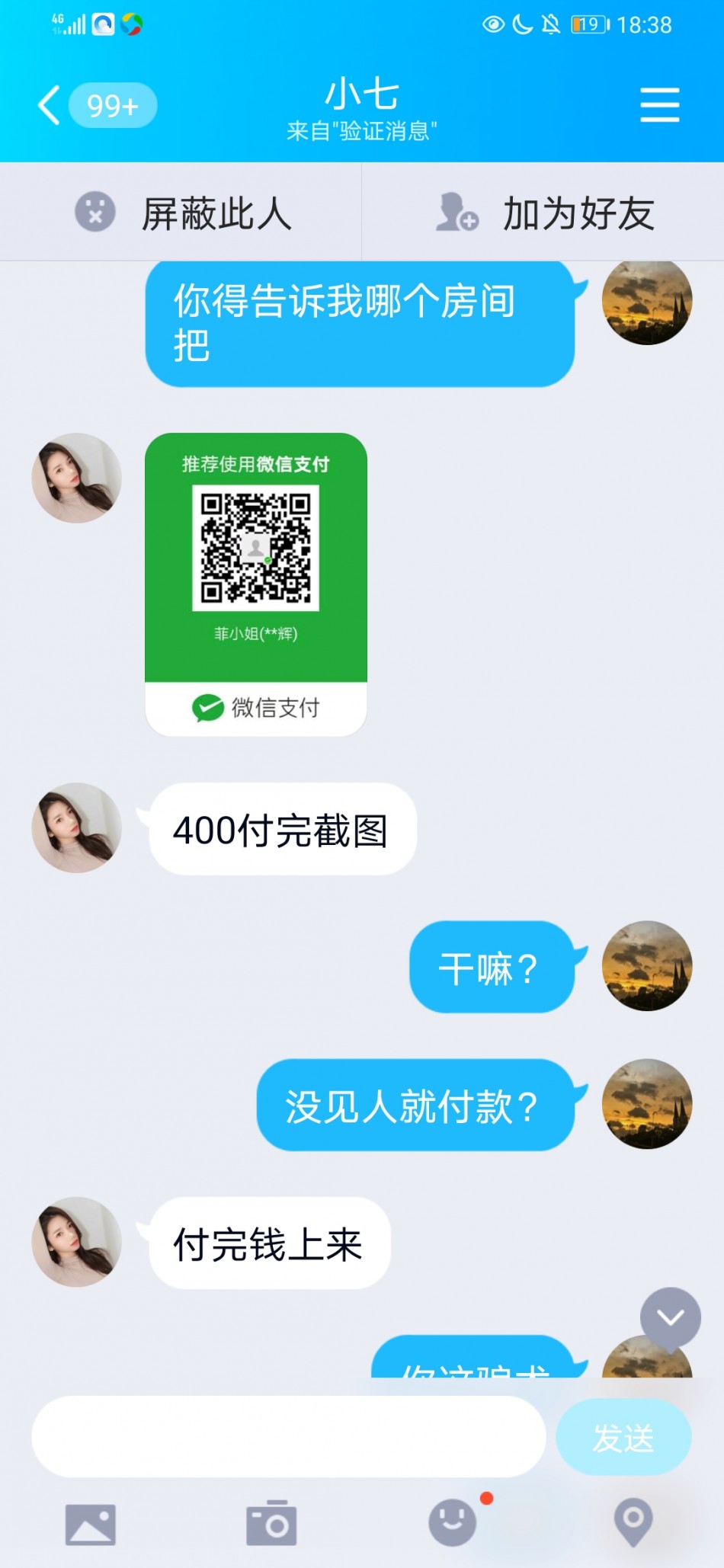The width and height of the screenshot is (724, 1568).
Task: Focus the message input field
Action: tap(288, 1436)
